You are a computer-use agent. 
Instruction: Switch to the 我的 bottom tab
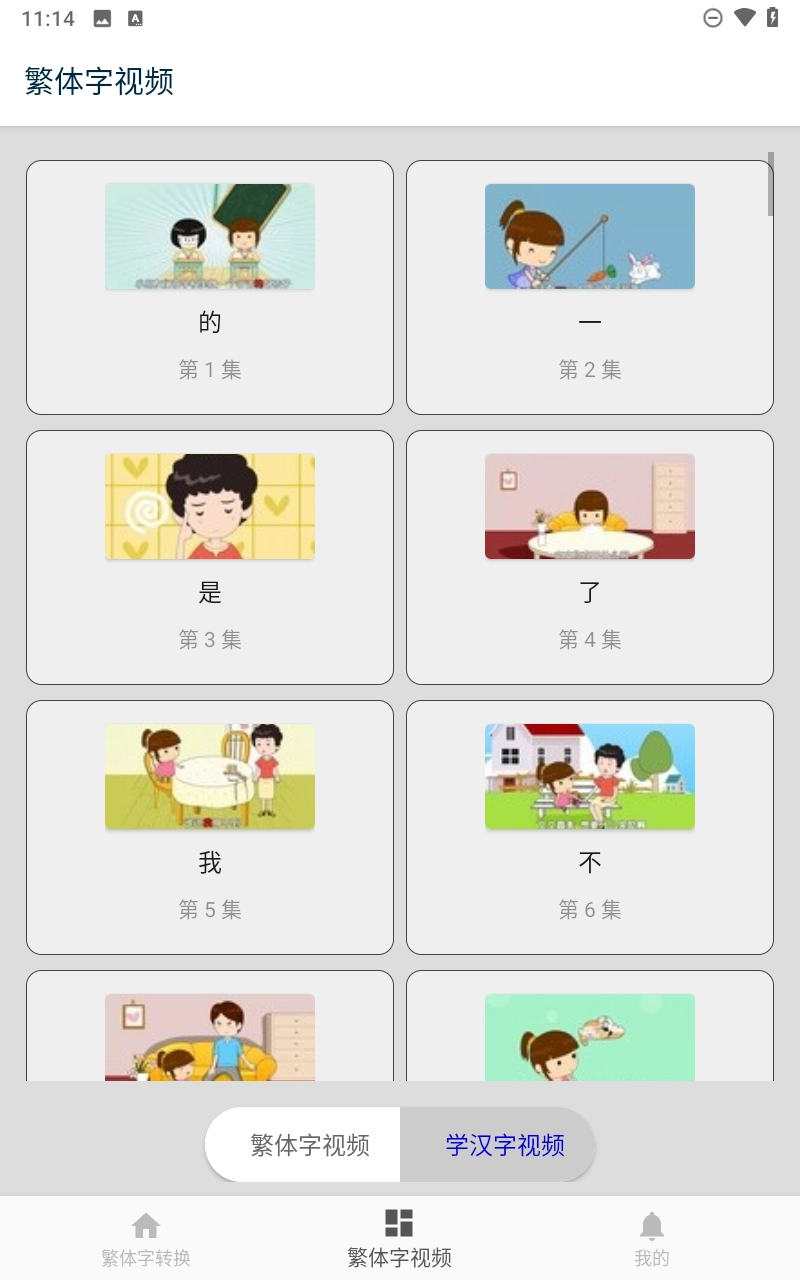coord(652,1237)
